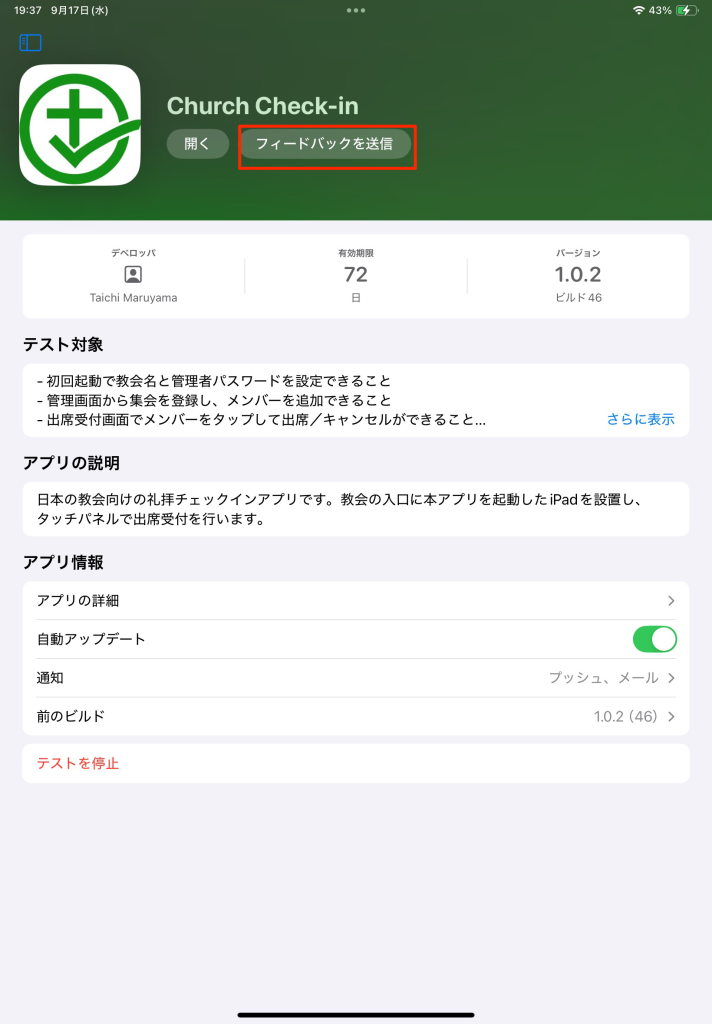Open アプリの詳細 row
The image size is (712, 1024).
tap(355, 600)
